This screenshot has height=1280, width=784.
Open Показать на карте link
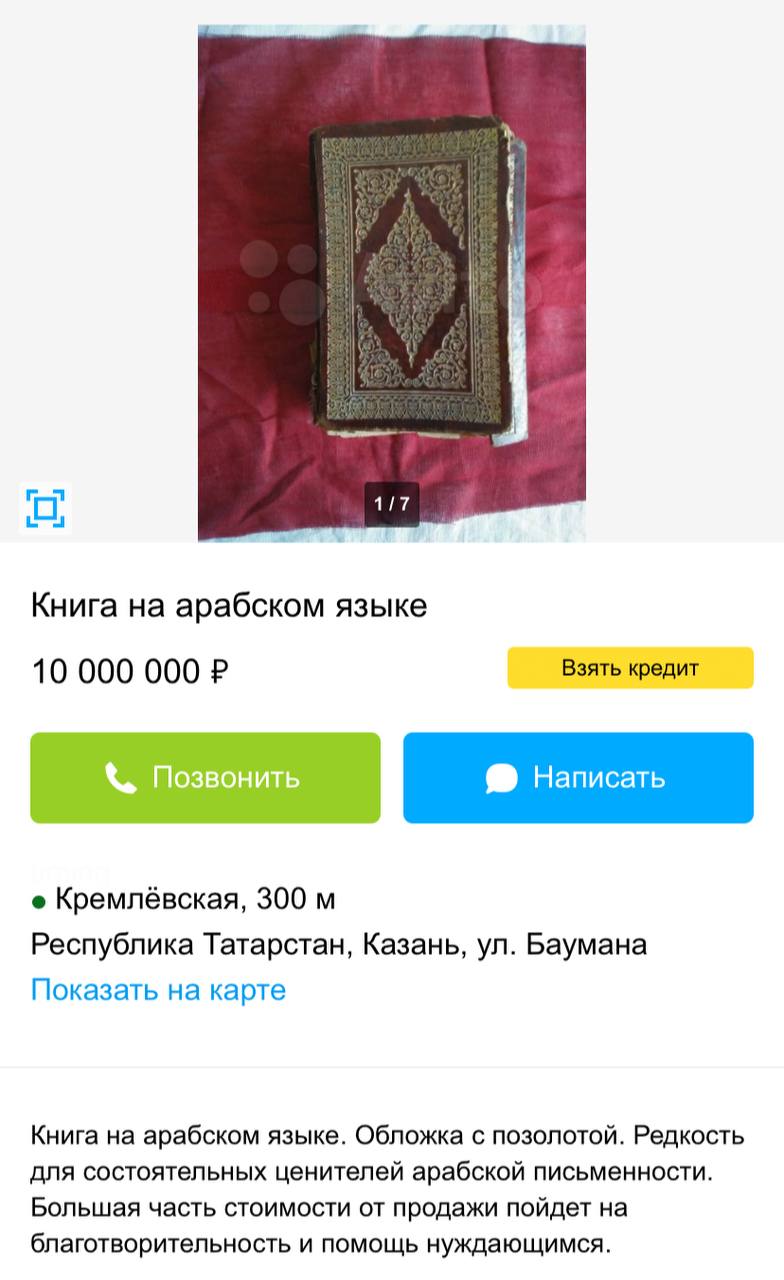click(158, 990)
